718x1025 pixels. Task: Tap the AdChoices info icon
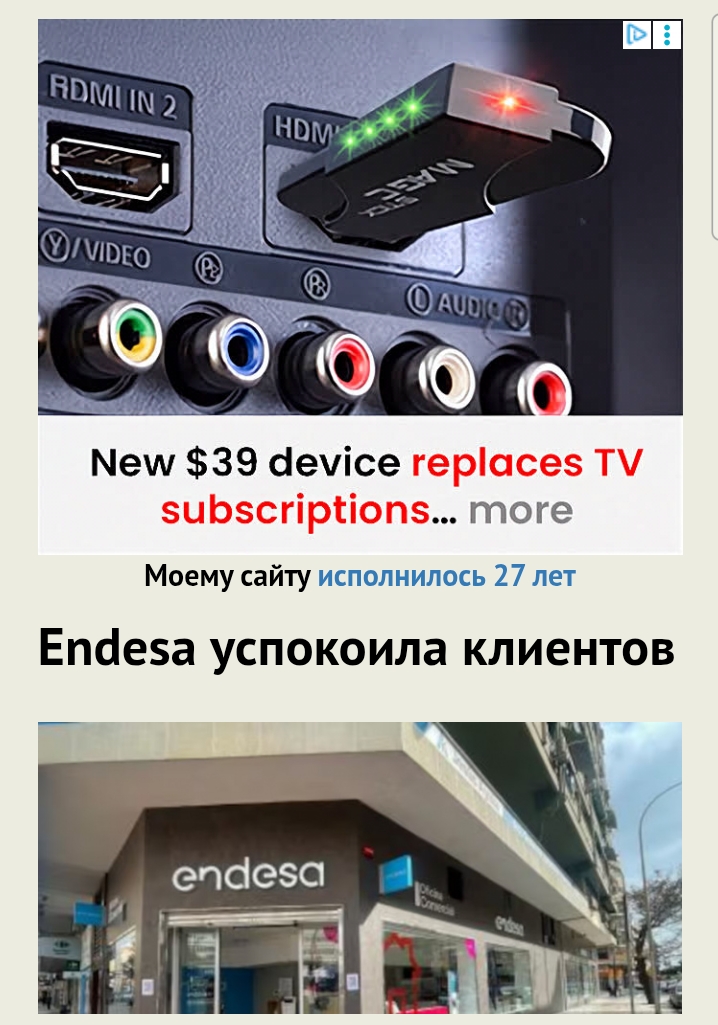click(637, 35)
